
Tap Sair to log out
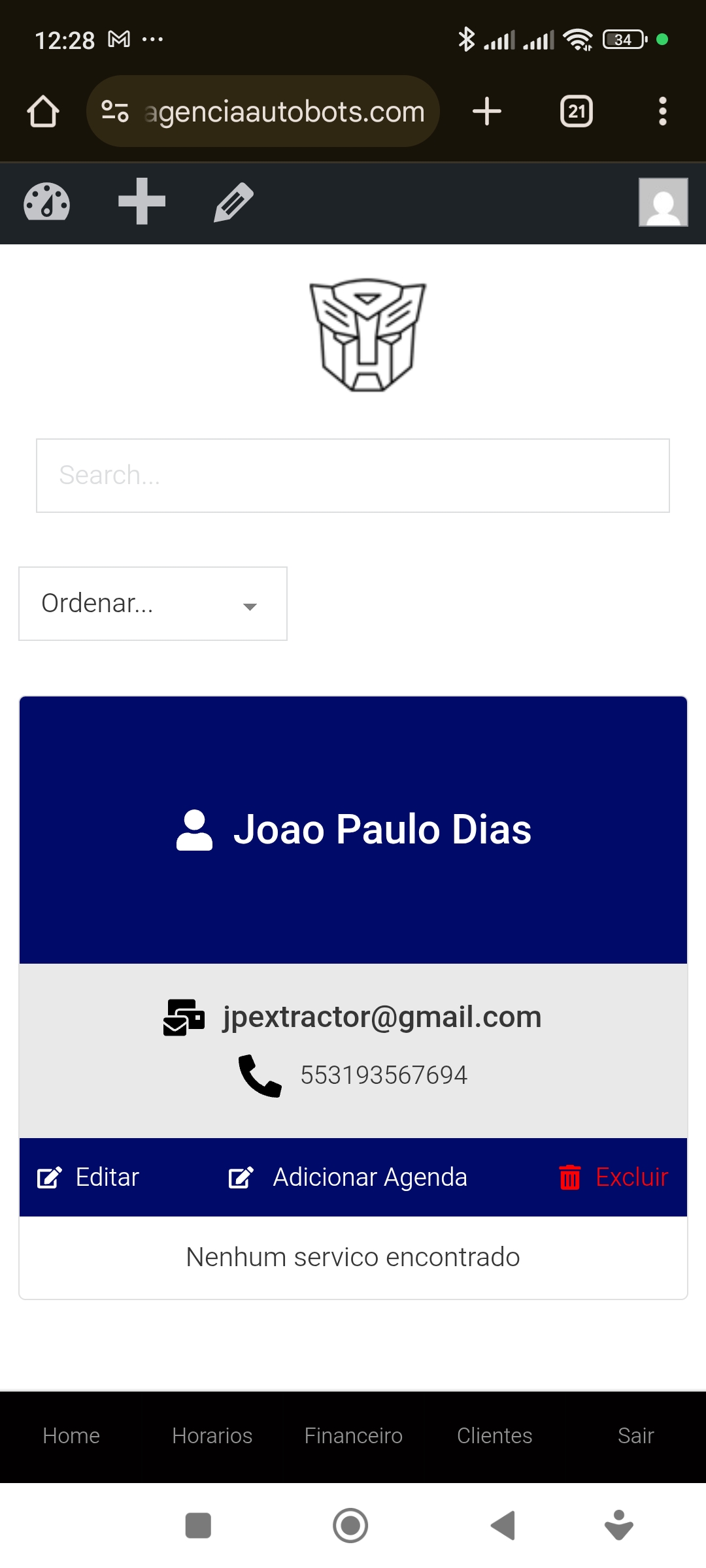coord(635,1435)
